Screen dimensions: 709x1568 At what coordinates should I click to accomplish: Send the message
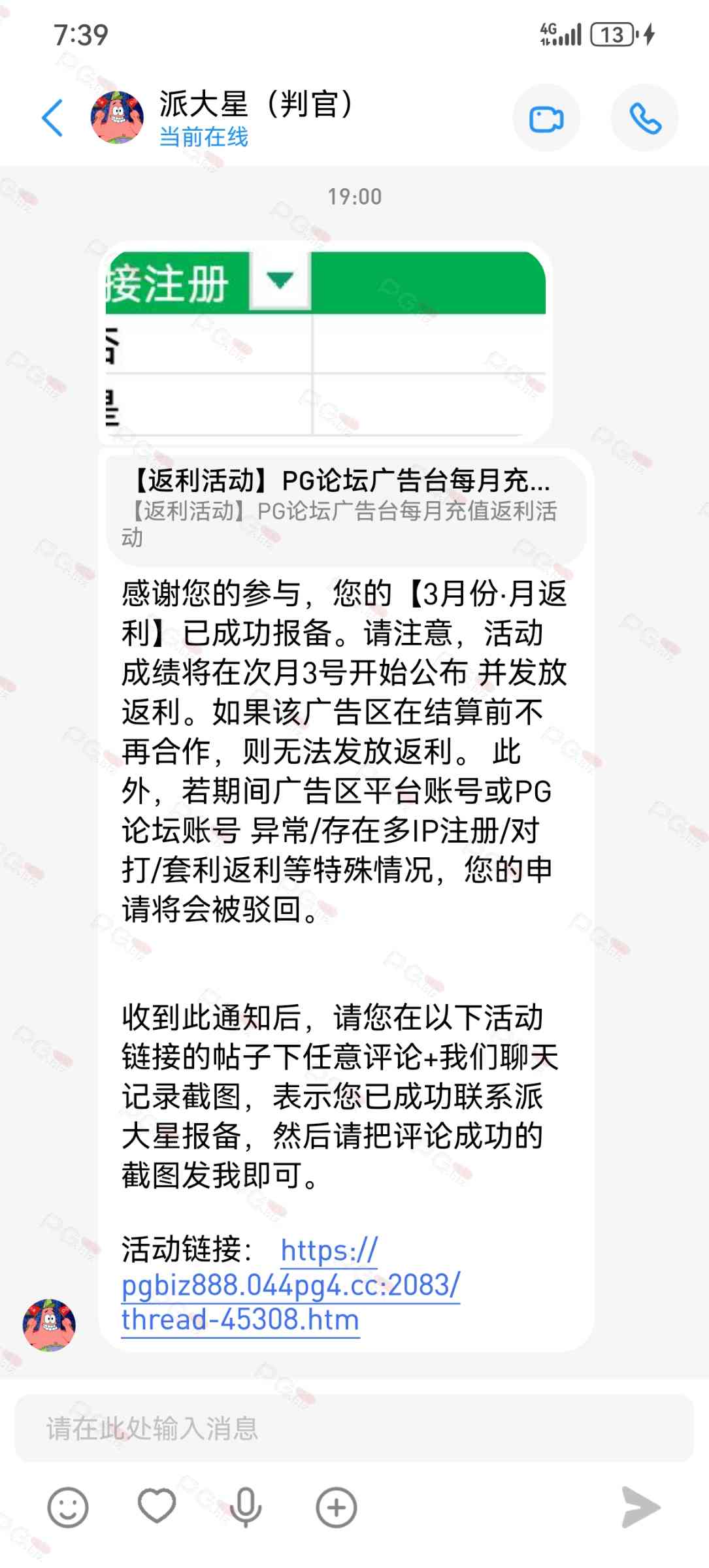(x=640, y=1507)
